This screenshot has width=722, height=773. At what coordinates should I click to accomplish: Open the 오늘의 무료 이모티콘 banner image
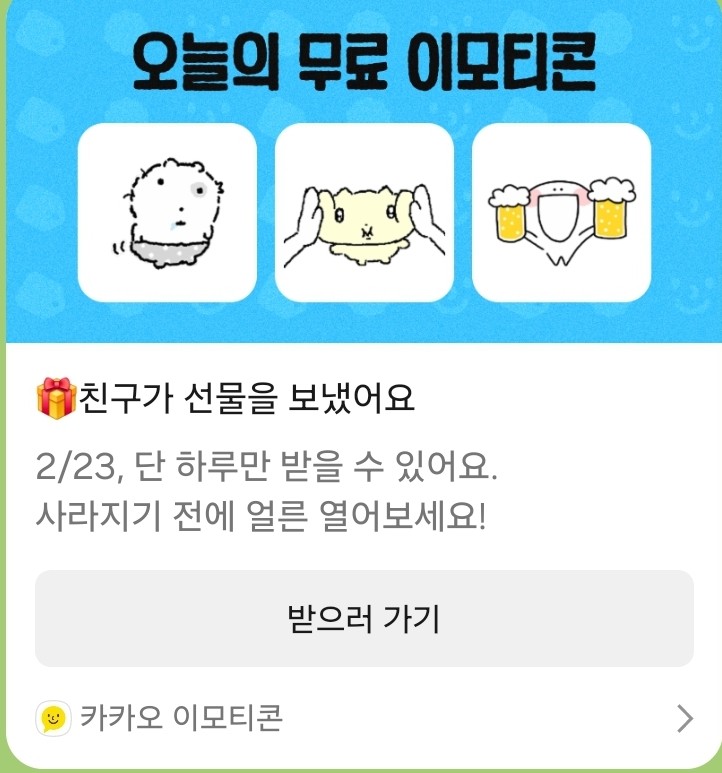pos(364,175)
